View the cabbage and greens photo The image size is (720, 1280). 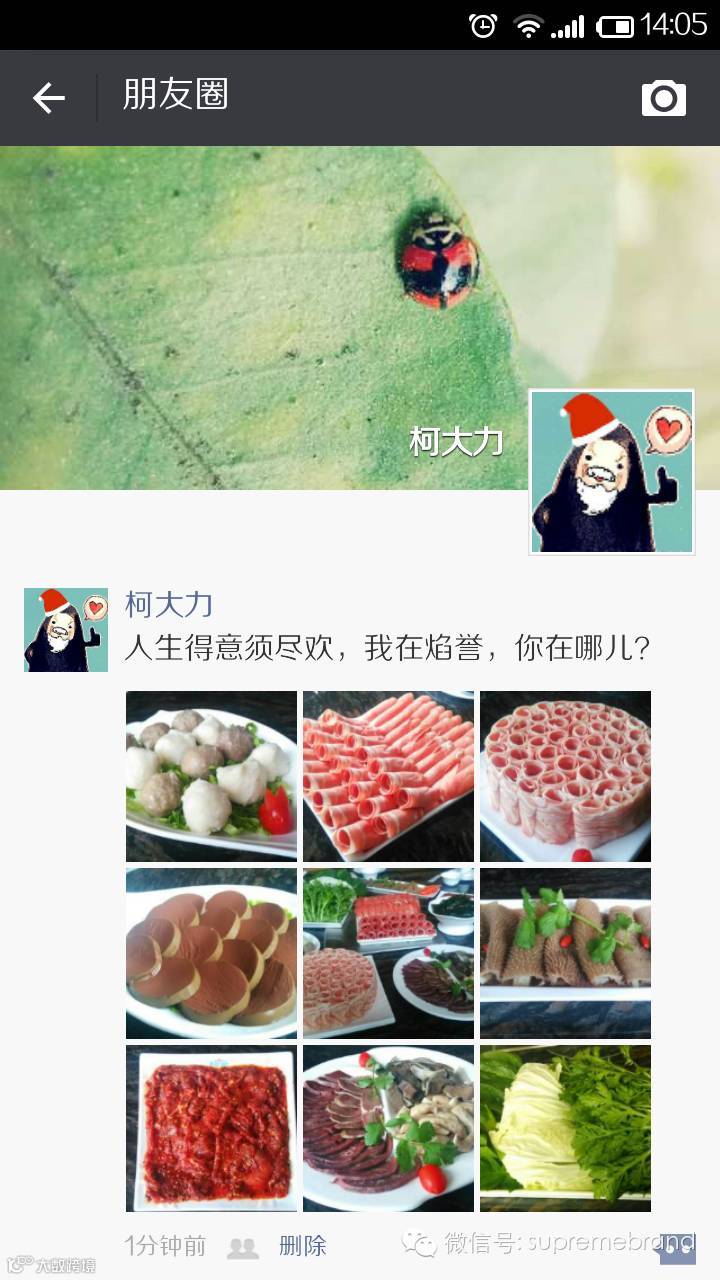pyautogui.click(x=565, y=1129)
